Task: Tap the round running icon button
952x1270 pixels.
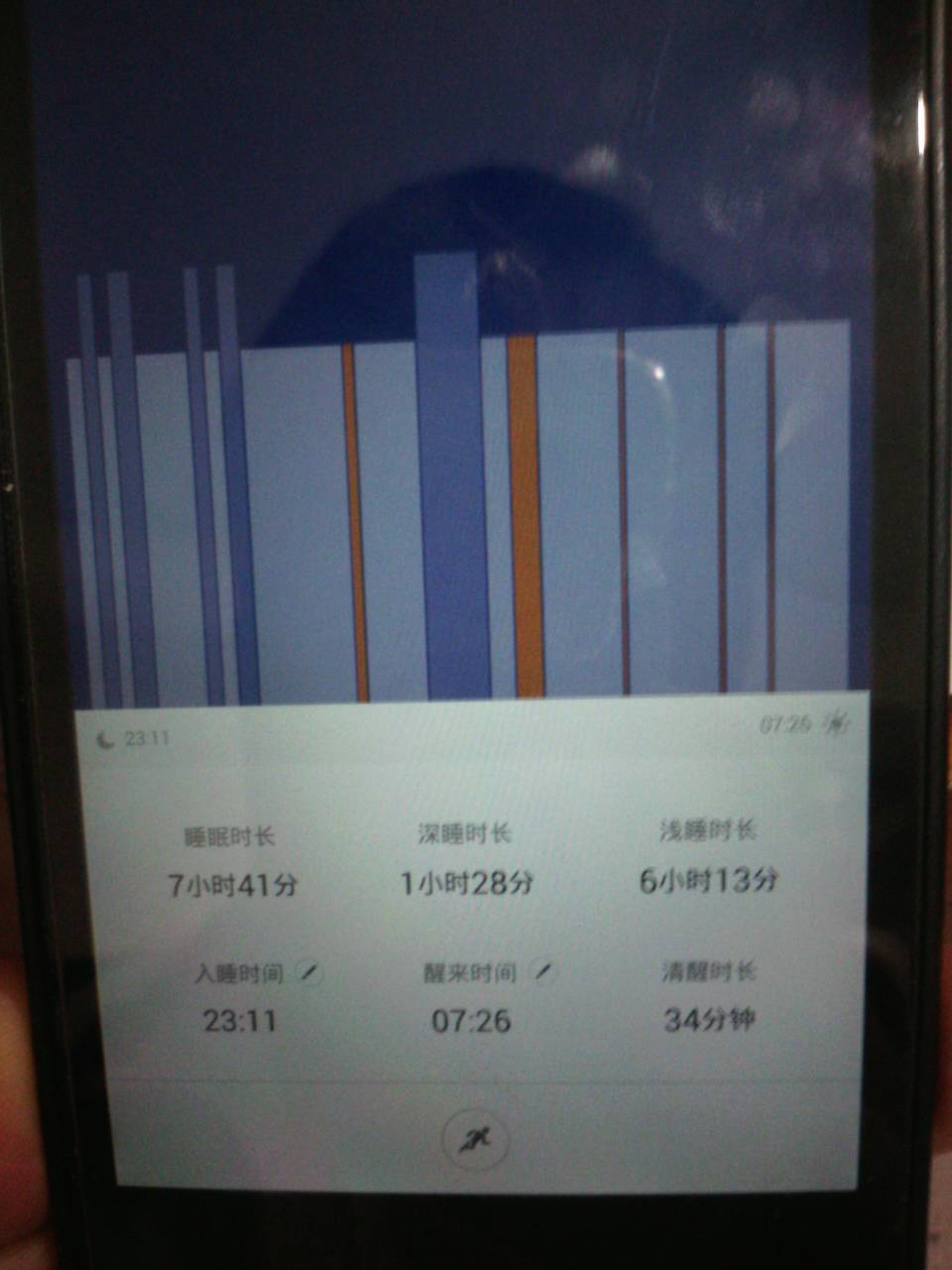Action: coord(474,1141)
